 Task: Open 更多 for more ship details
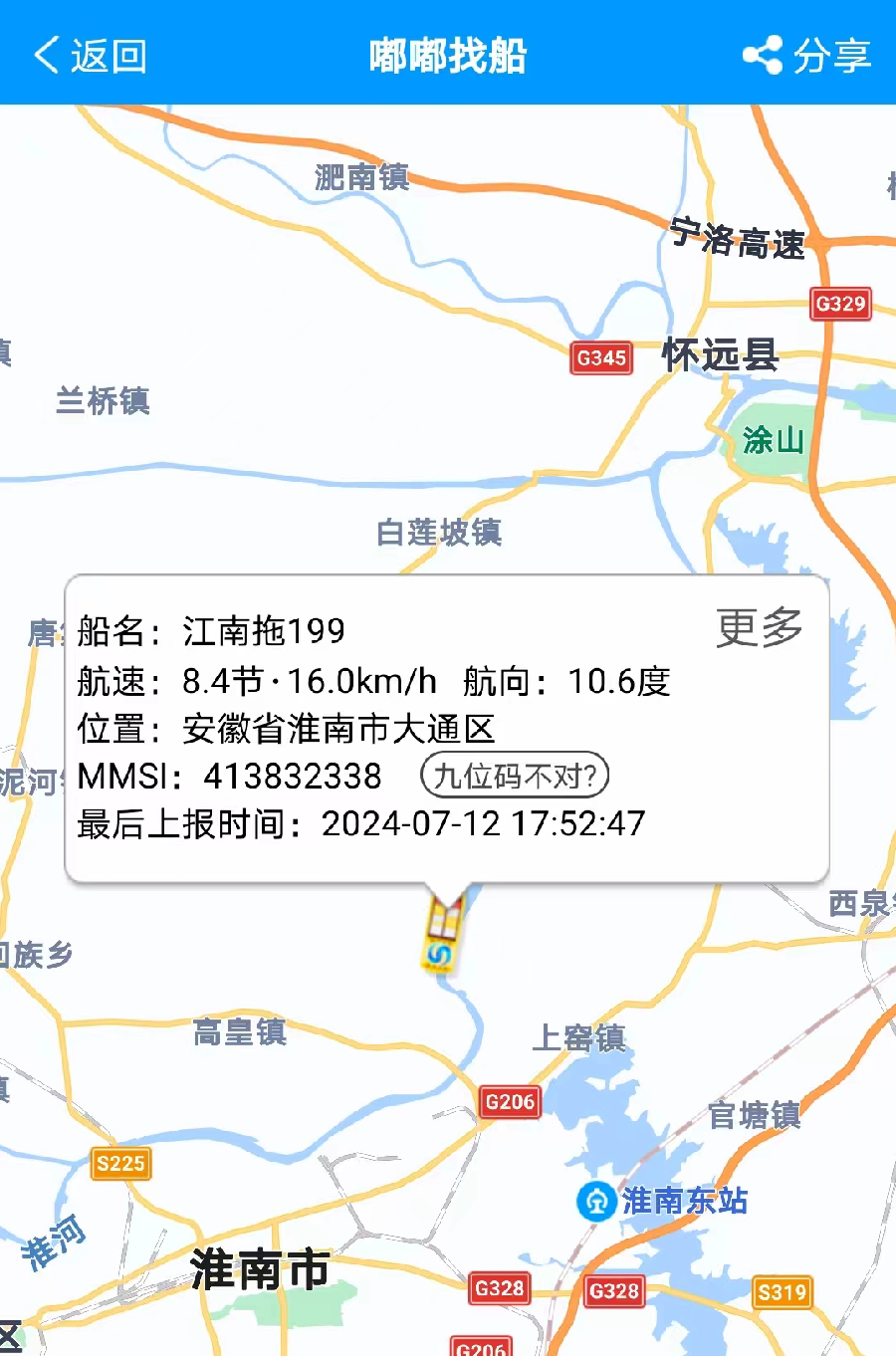760,628
